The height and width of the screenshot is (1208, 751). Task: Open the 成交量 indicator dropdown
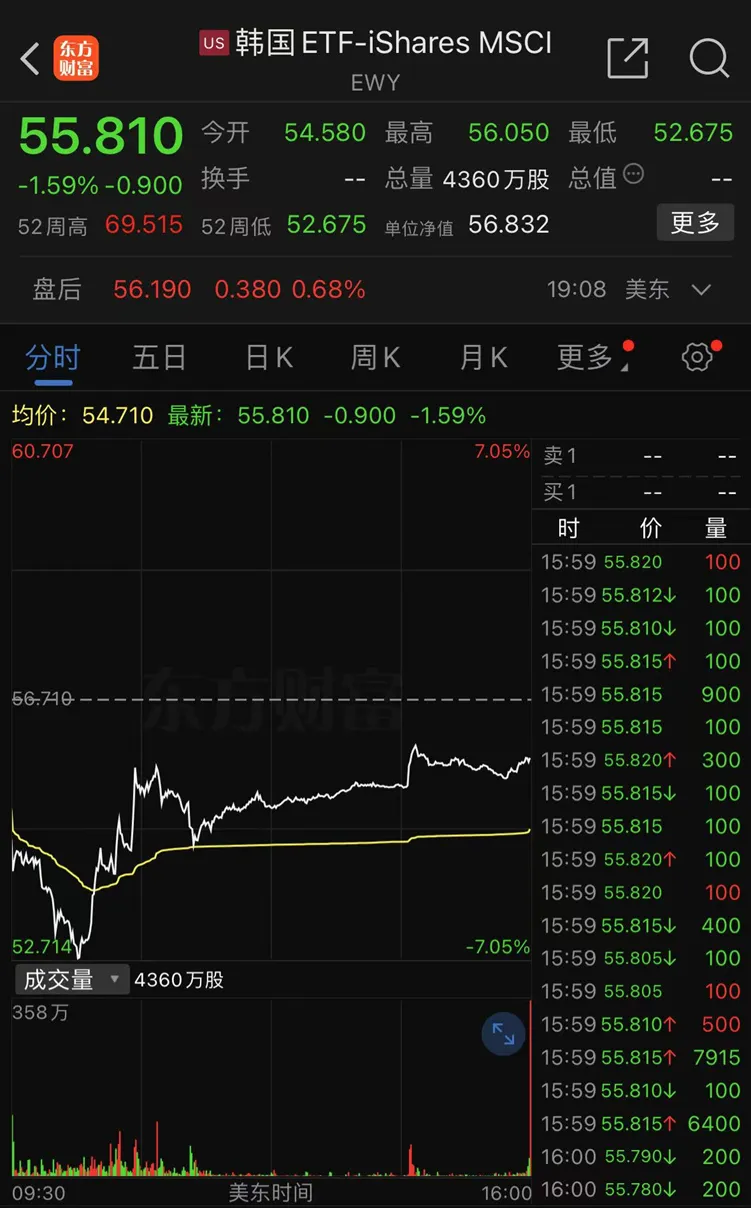pos(70,979)
